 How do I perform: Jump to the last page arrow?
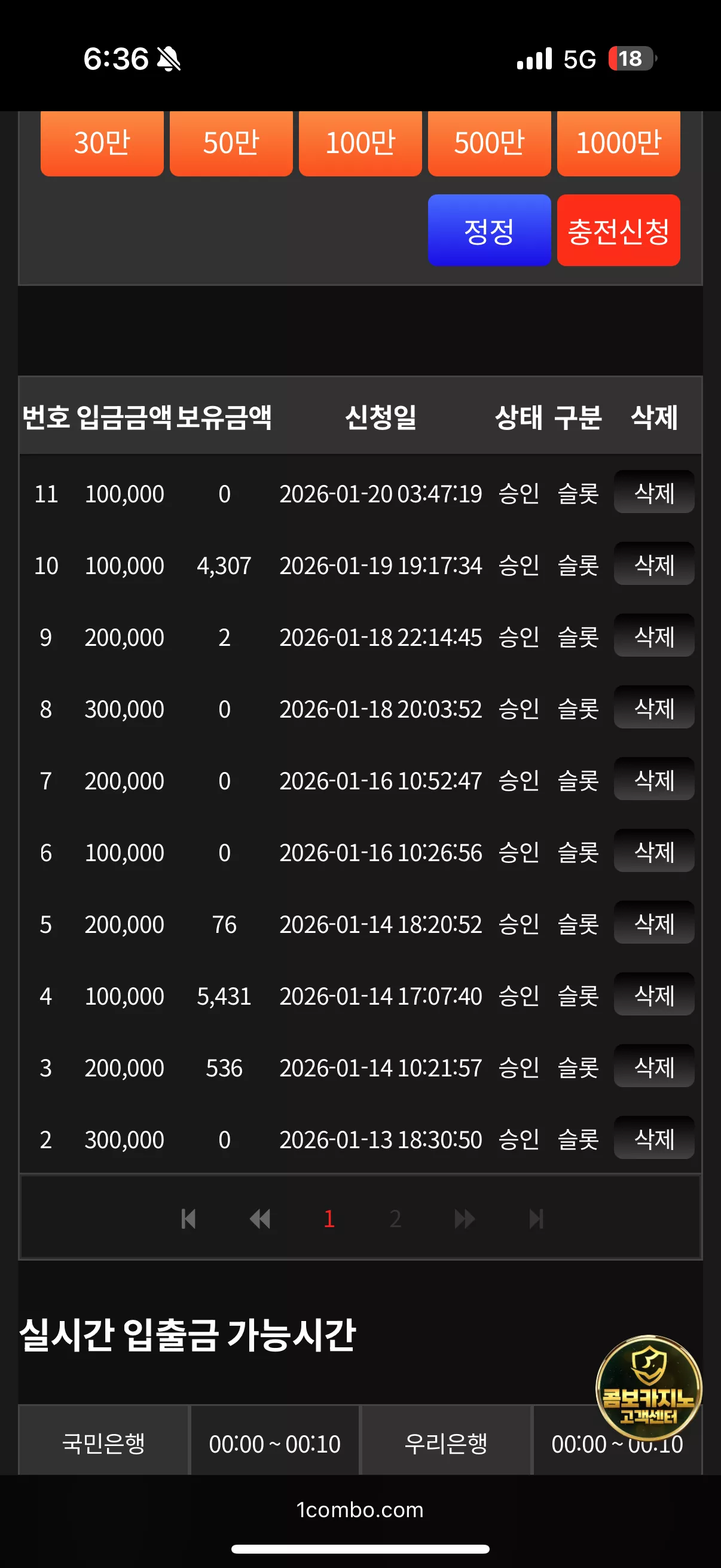point(536,1219)
